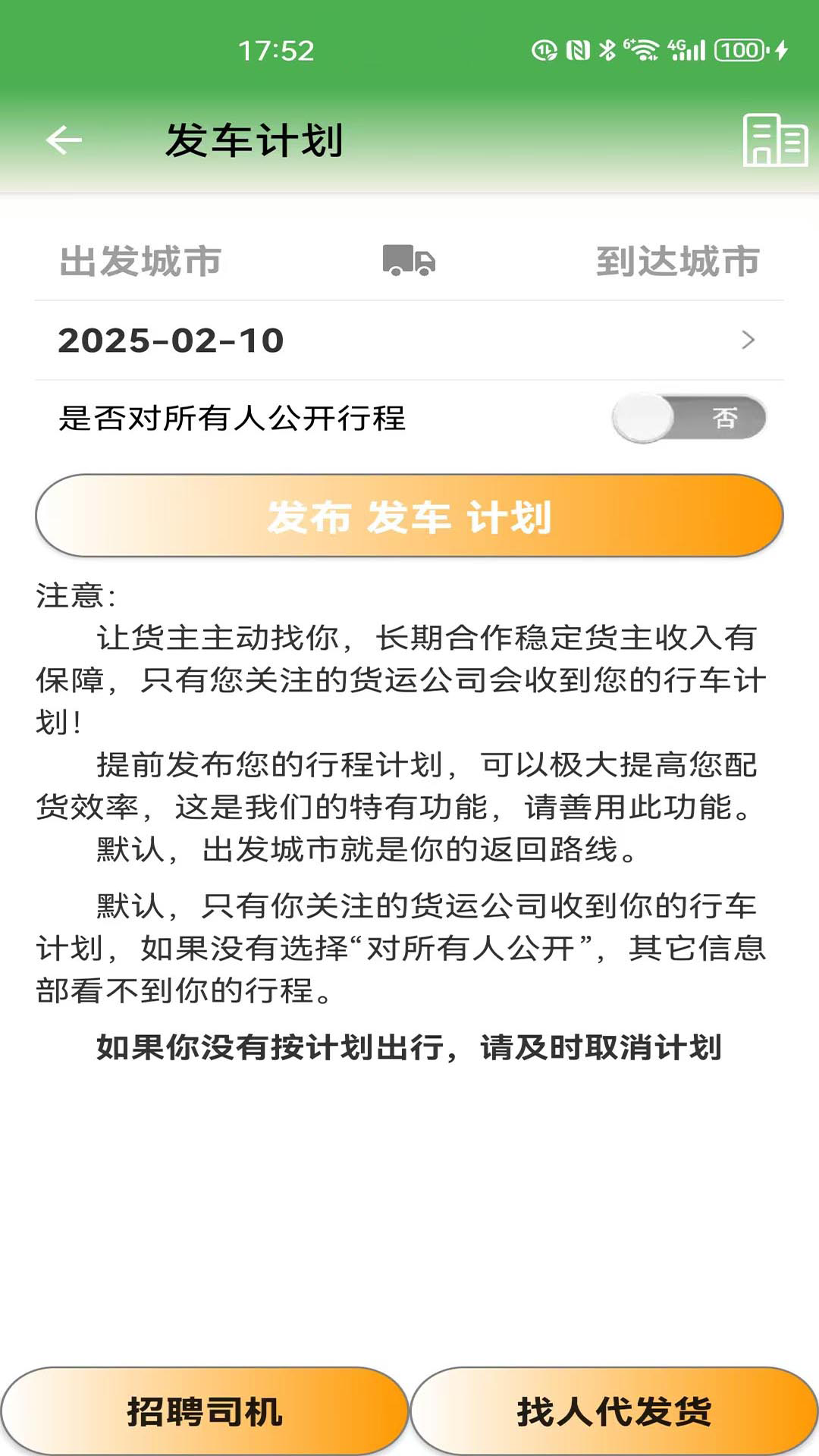Screen dimensions: 819x1456
Task: Tap the truck icon between the city fields
Action: point(409,262)
